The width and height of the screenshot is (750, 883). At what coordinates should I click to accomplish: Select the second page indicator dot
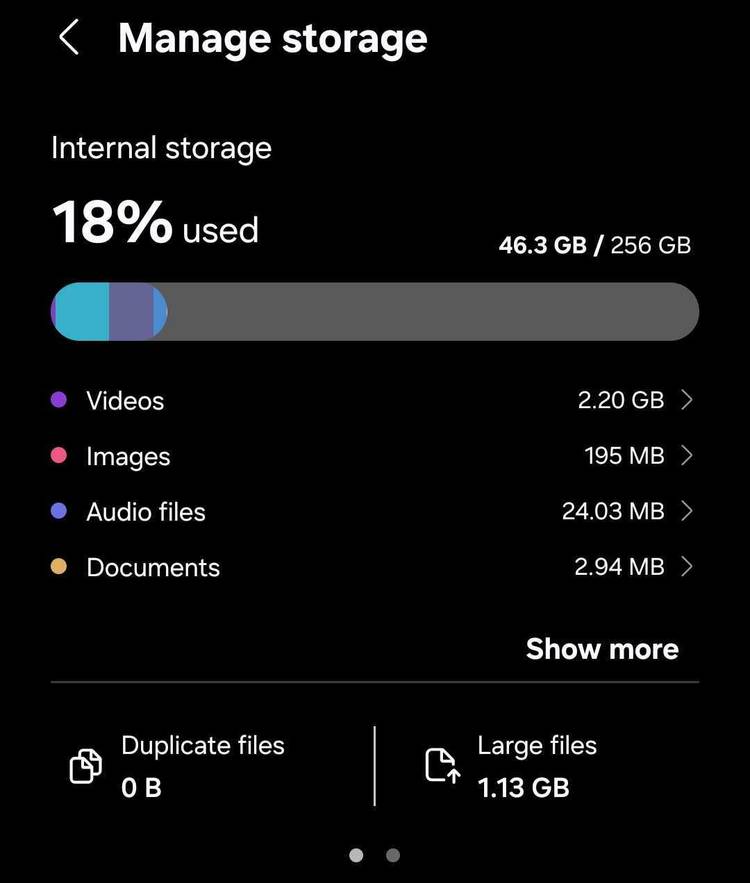(392, 855)
